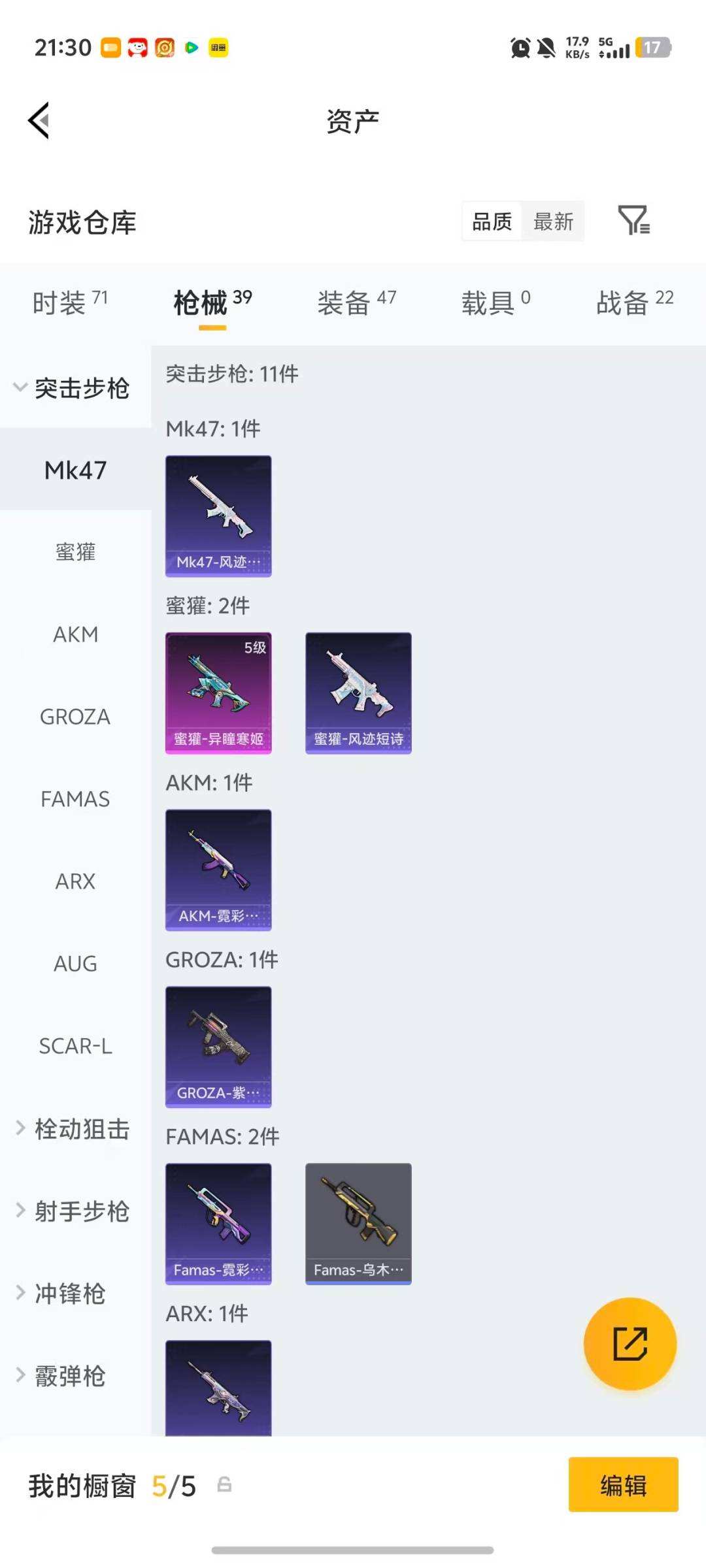Select 蜜獾 in the side list
Viewport: 706px width, 1568px height.
[x=75, y=552]
